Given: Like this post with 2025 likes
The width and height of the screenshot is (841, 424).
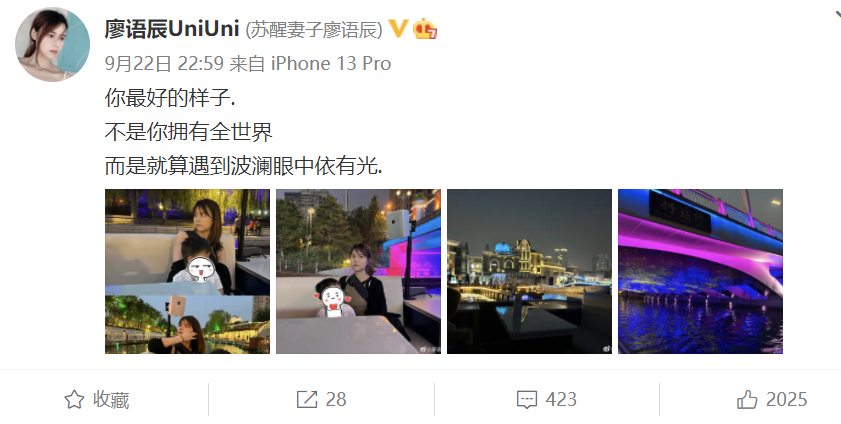Looking at the screenshot, I should 771,400.
